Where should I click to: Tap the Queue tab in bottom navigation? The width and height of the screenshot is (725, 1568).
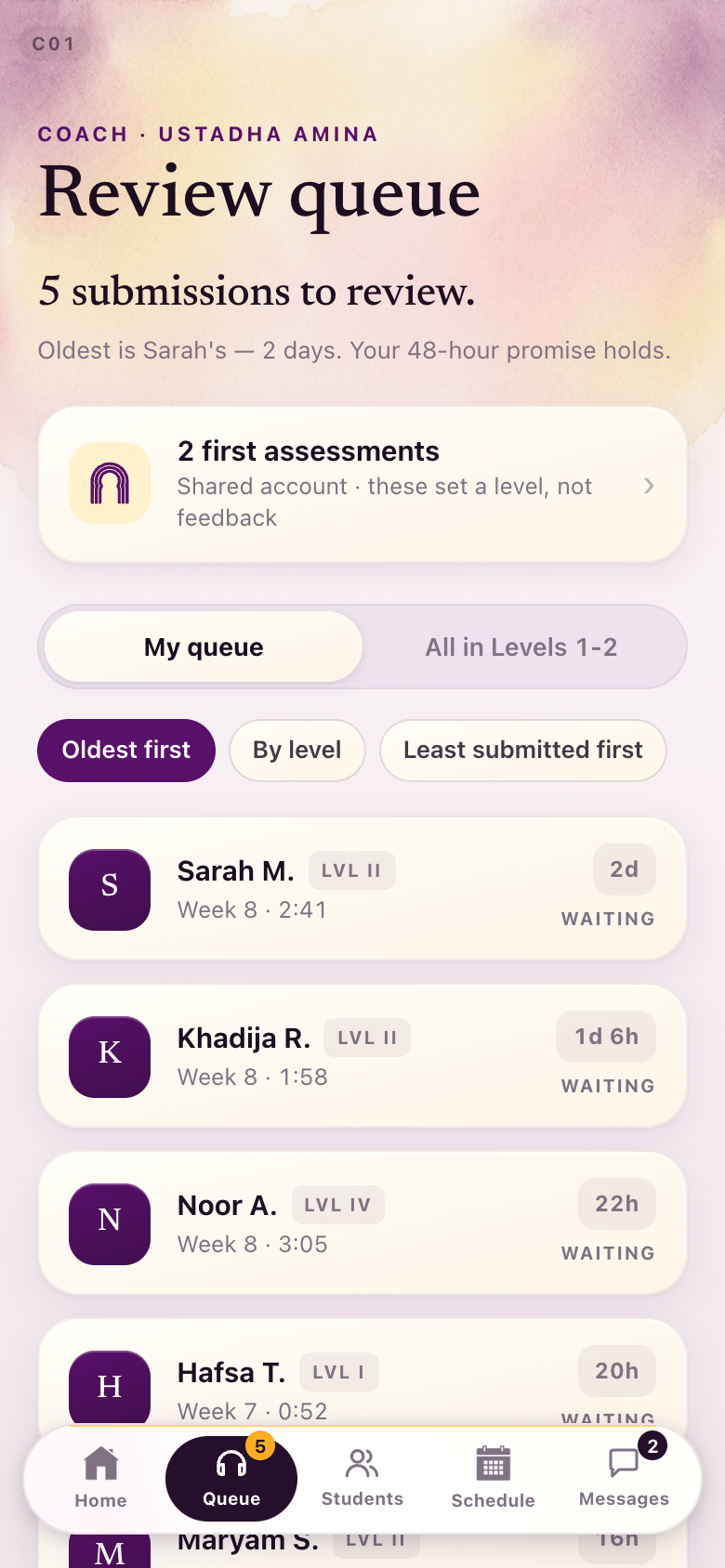point(231,1479)
